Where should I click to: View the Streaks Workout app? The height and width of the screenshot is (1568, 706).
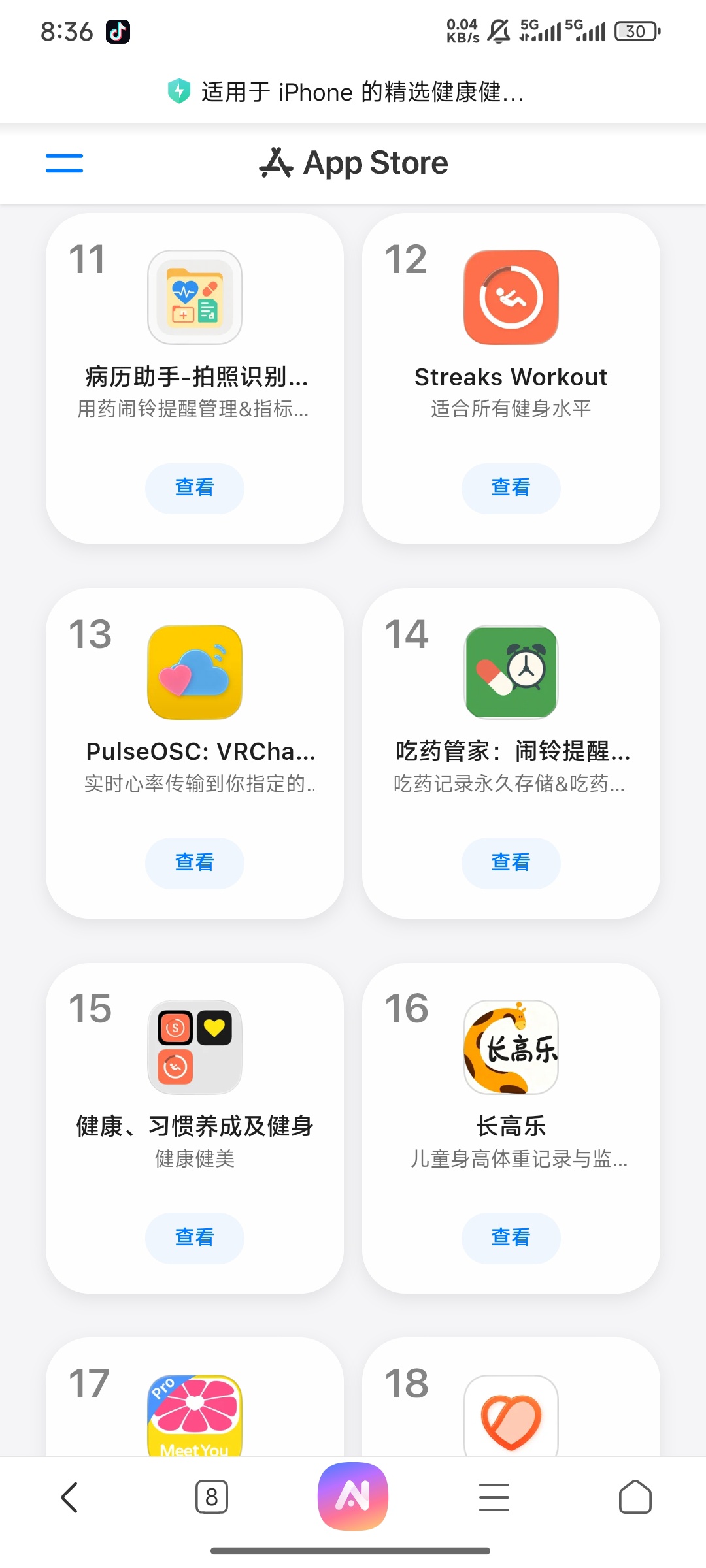click(x=511, y=488)
